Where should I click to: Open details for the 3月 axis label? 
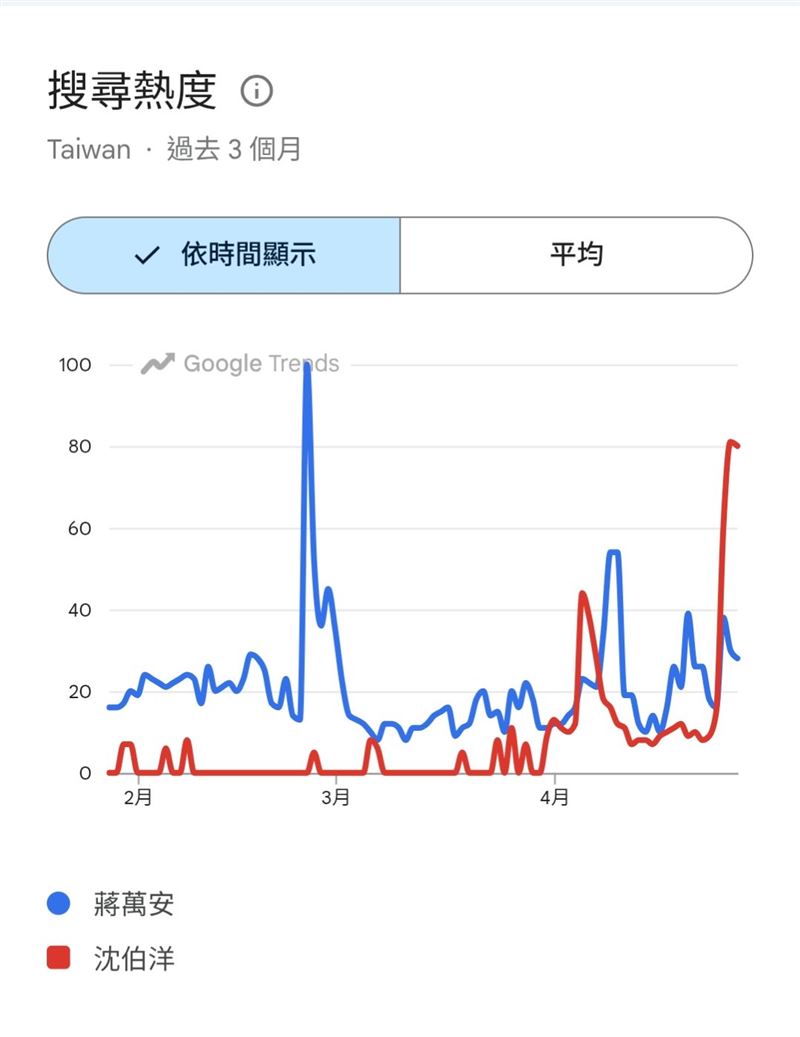(x=337, y=798)
